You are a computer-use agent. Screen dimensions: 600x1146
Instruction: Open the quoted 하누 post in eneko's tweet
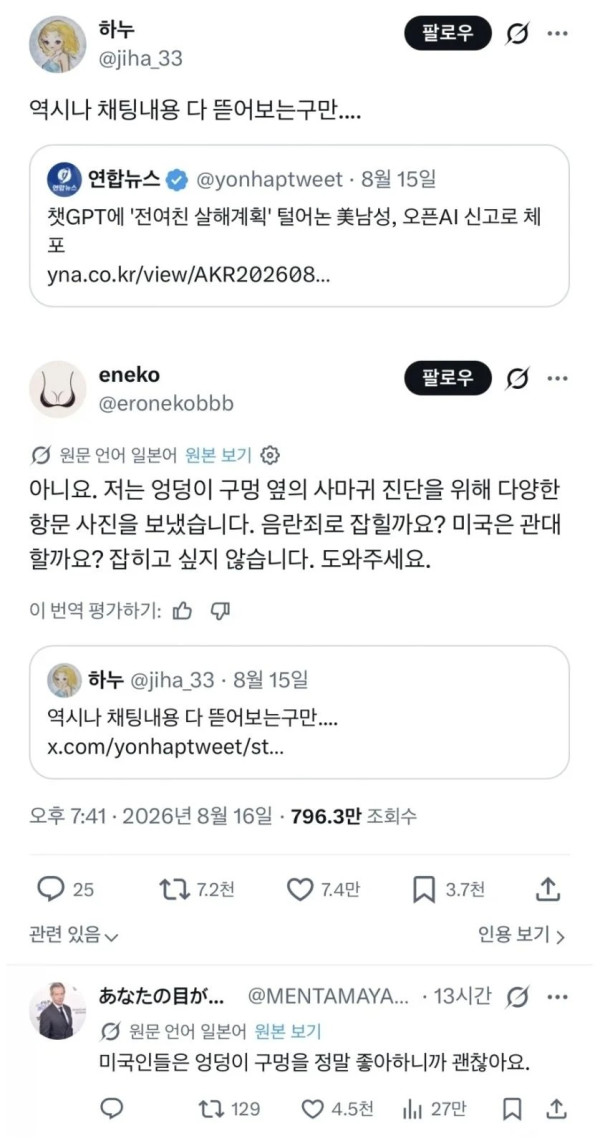pos(299,712)
